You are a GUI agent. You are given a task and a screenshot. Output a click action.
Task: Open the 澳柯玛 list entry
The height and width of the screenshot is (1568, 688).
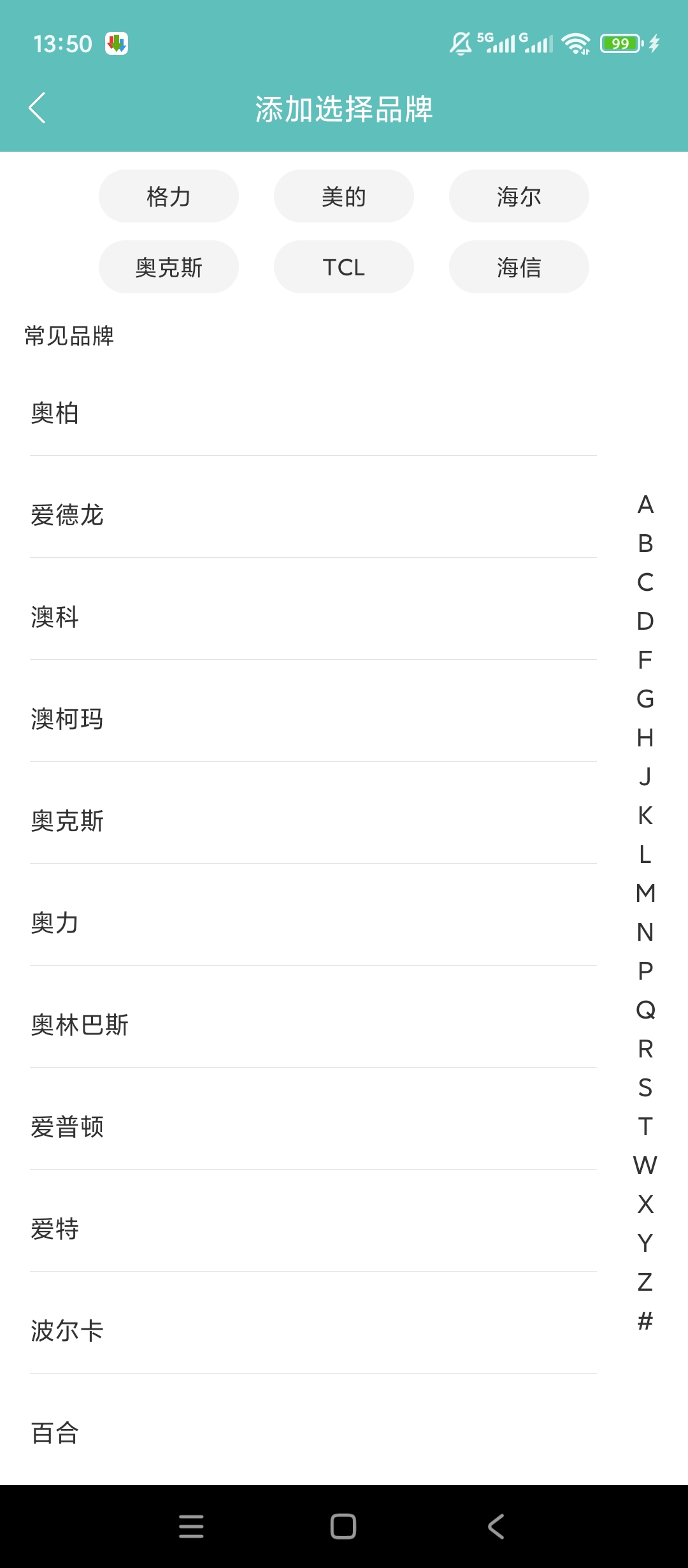[313, 719]
